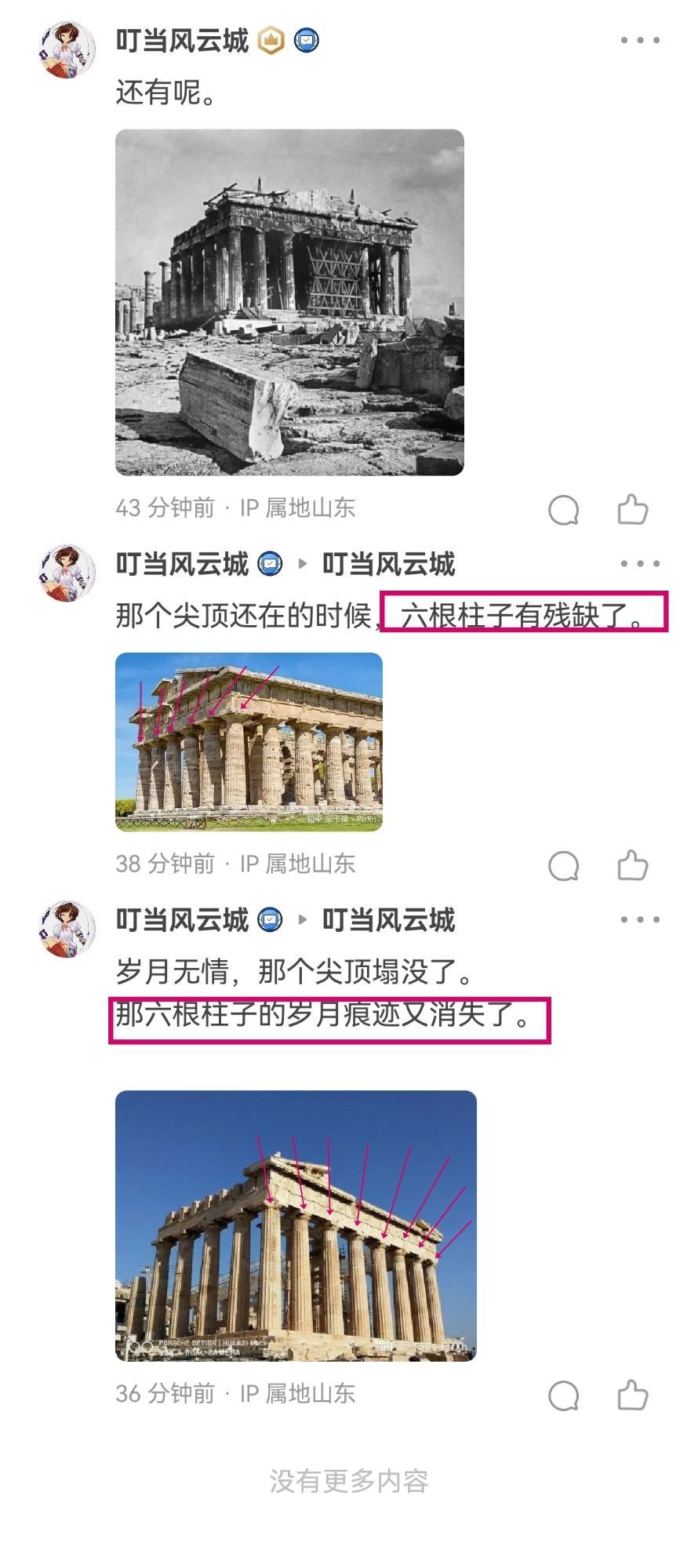Open overflow menu on 六根柱子有残缺了 comment
The height and width of the screenshot is (1568, 698).
[x=640, y=563]
